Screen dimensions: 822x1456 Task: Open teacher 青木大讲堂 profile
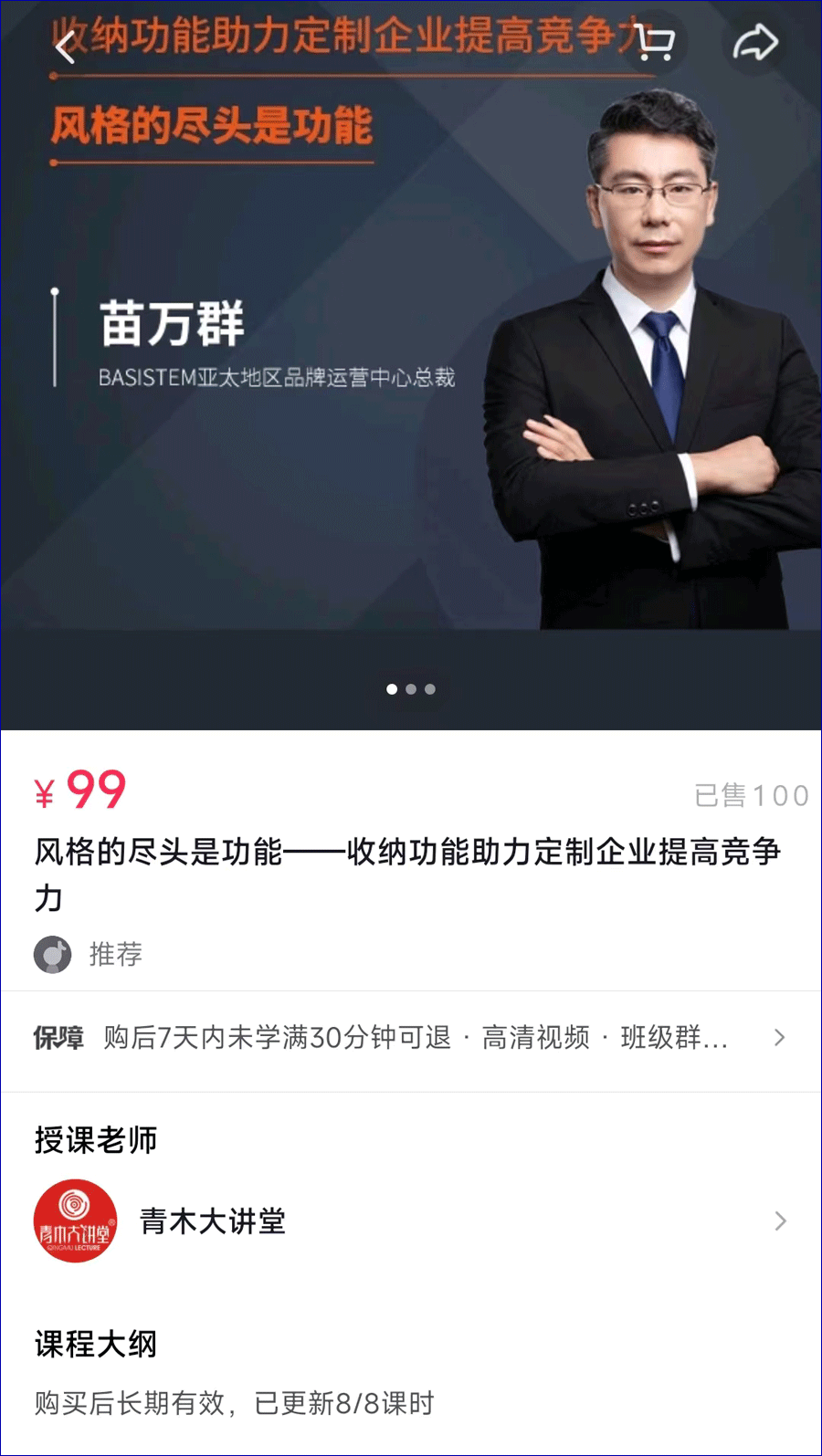coord(411,1221)
